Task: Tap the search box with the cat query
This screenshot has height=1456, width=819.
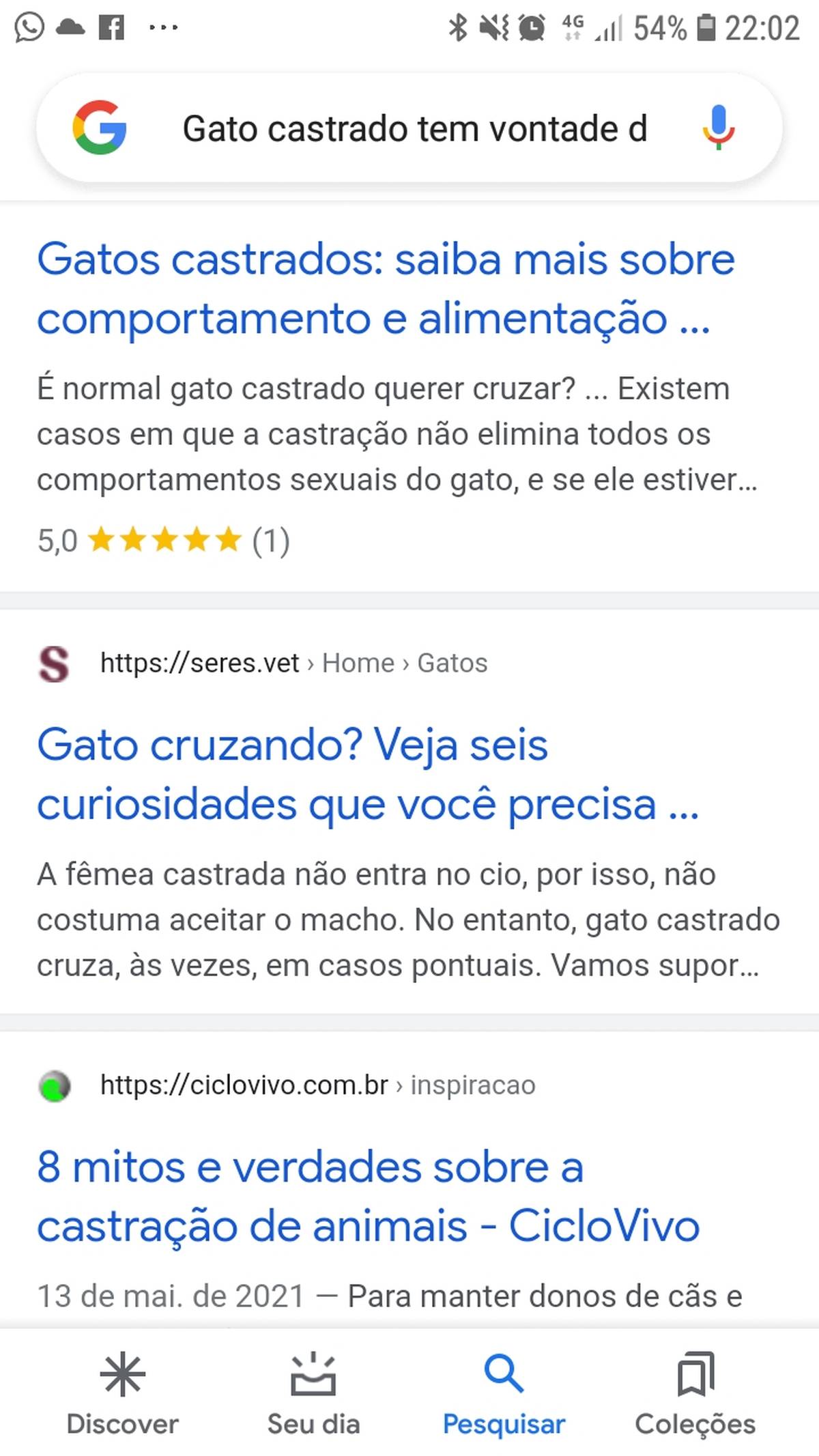Action: pos(414,129)
